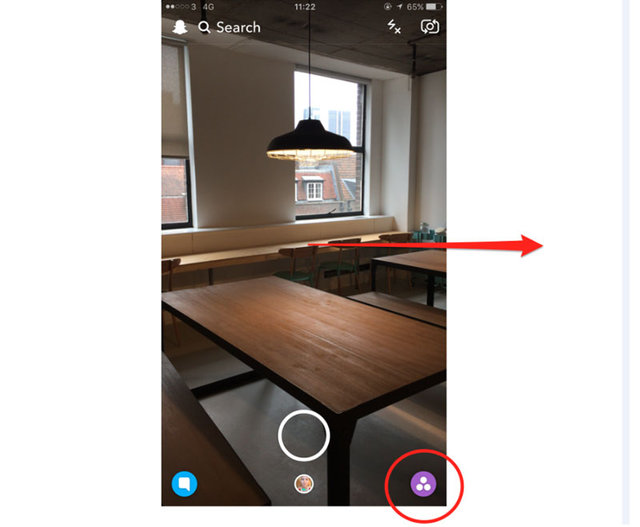This screenshot has width=640, height=527.
Task: Open the blue chat icon
Action: tap(184, 484)
